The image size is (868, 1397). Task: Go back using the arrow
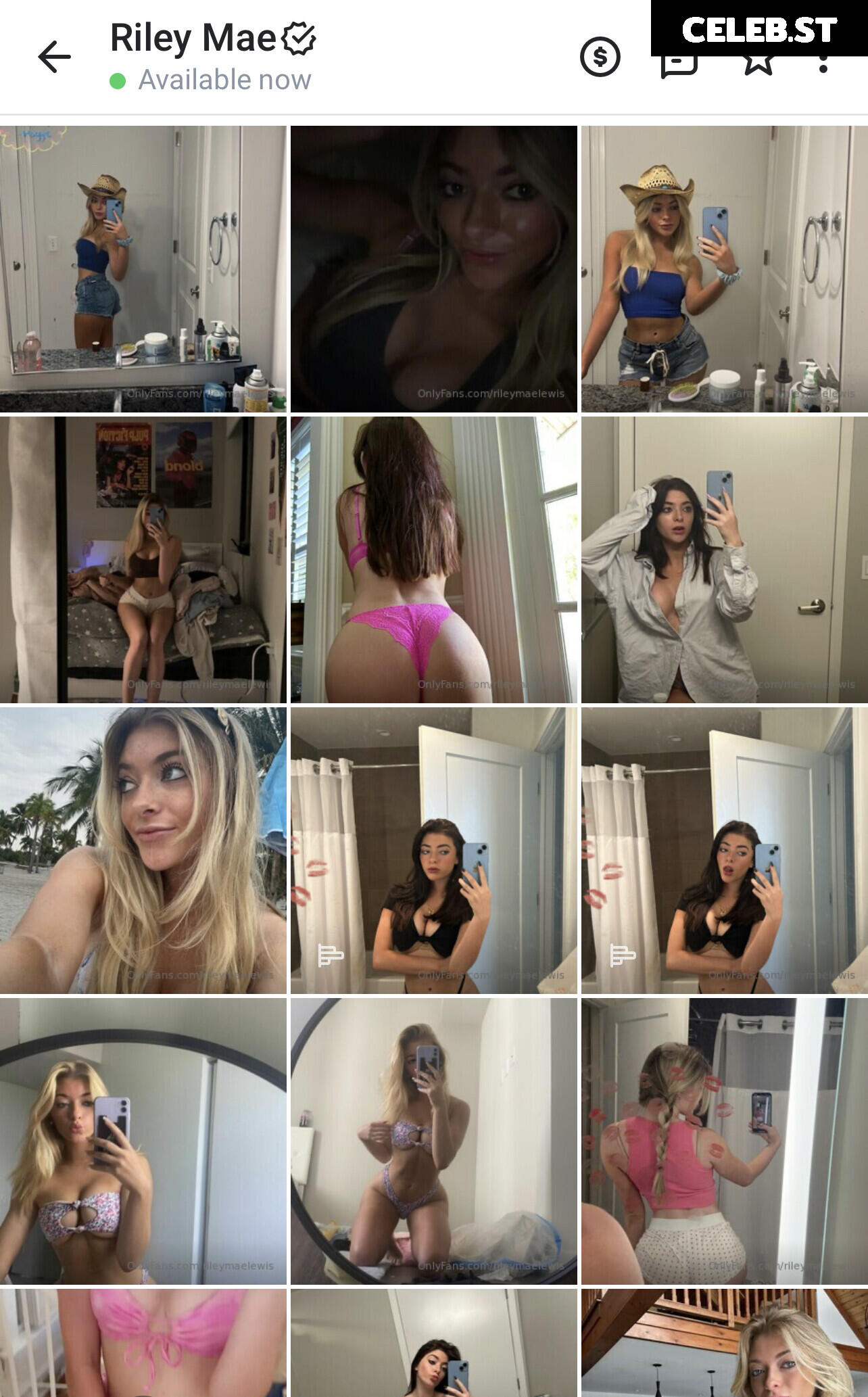[55, 56]
